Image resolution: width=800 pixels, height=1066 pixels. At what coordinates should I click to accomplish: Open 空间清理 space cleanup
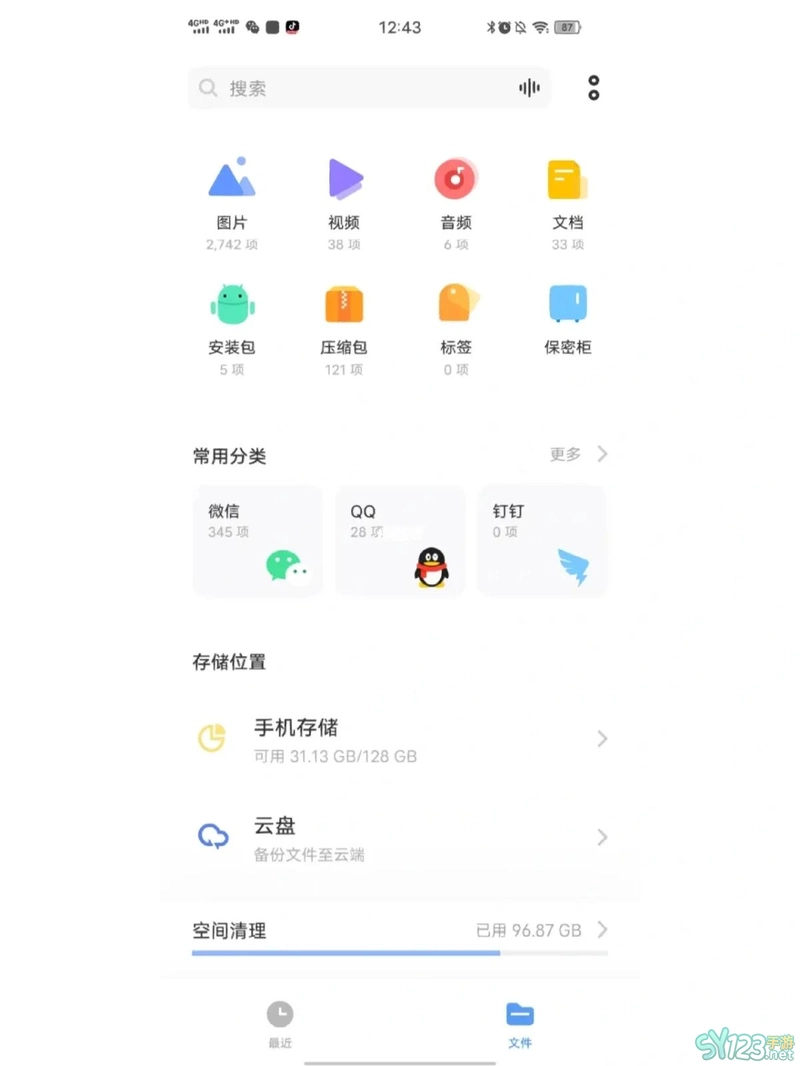(x=400, y=931)
